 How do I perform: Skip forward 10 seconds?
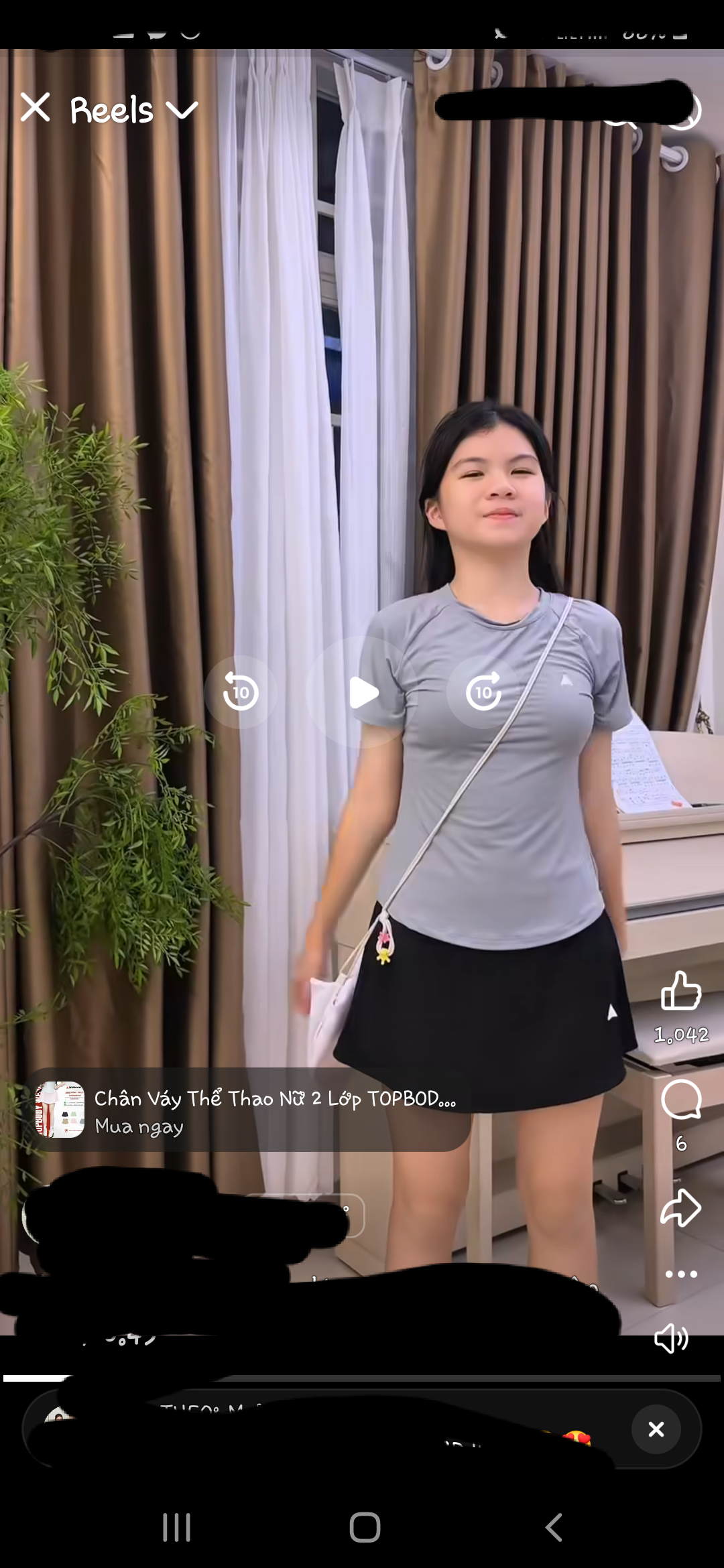tap(483, 692)
